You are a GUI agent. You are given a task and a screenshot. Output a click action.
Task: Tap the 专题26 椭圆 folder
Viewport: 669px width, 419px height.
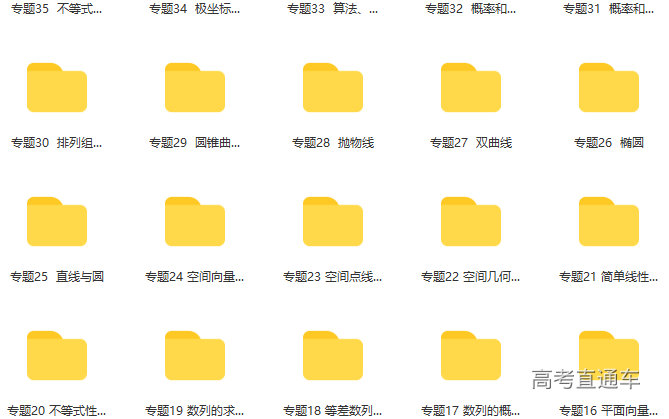pos(609,89)
